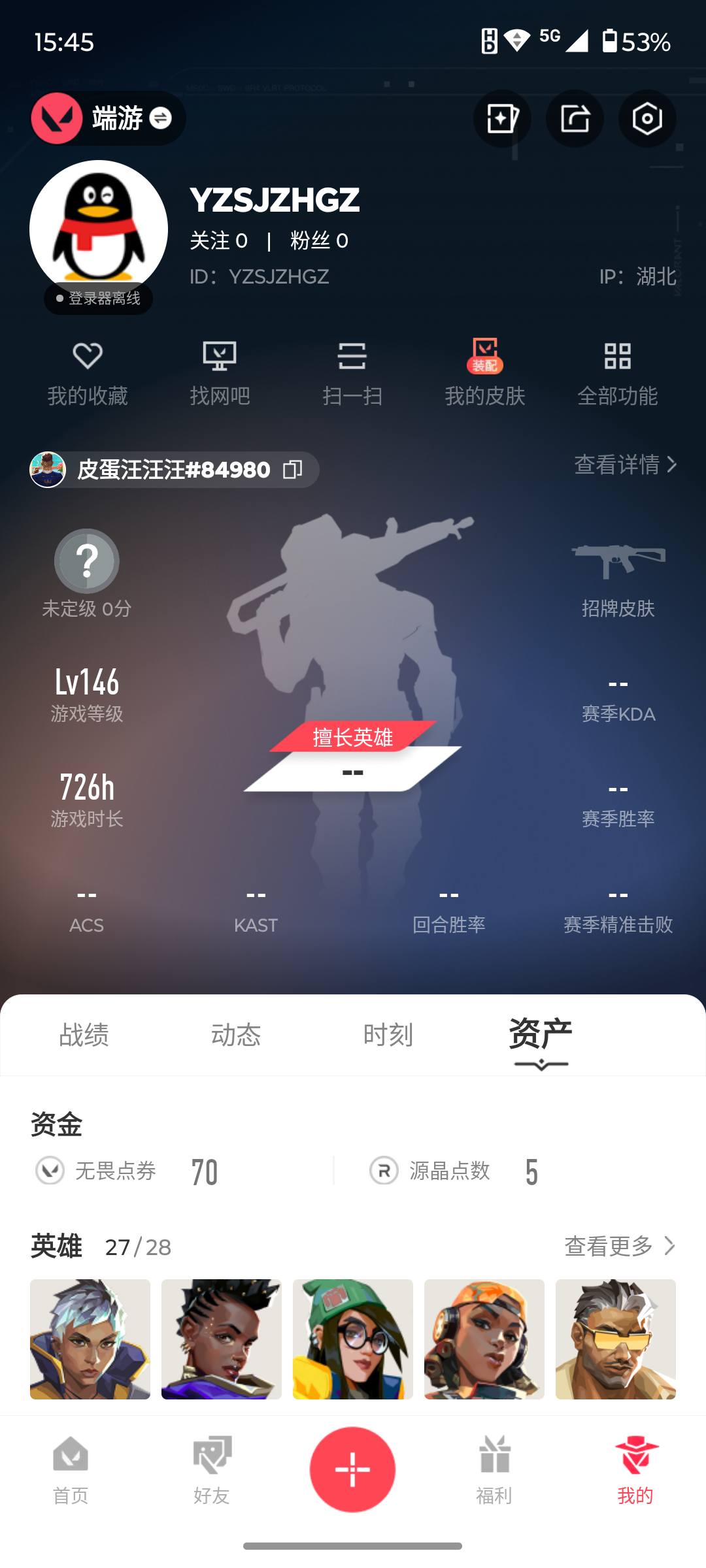Switch to the 动态 tab
This screenshot has height=1568, width=706.
click(237, 1034)
